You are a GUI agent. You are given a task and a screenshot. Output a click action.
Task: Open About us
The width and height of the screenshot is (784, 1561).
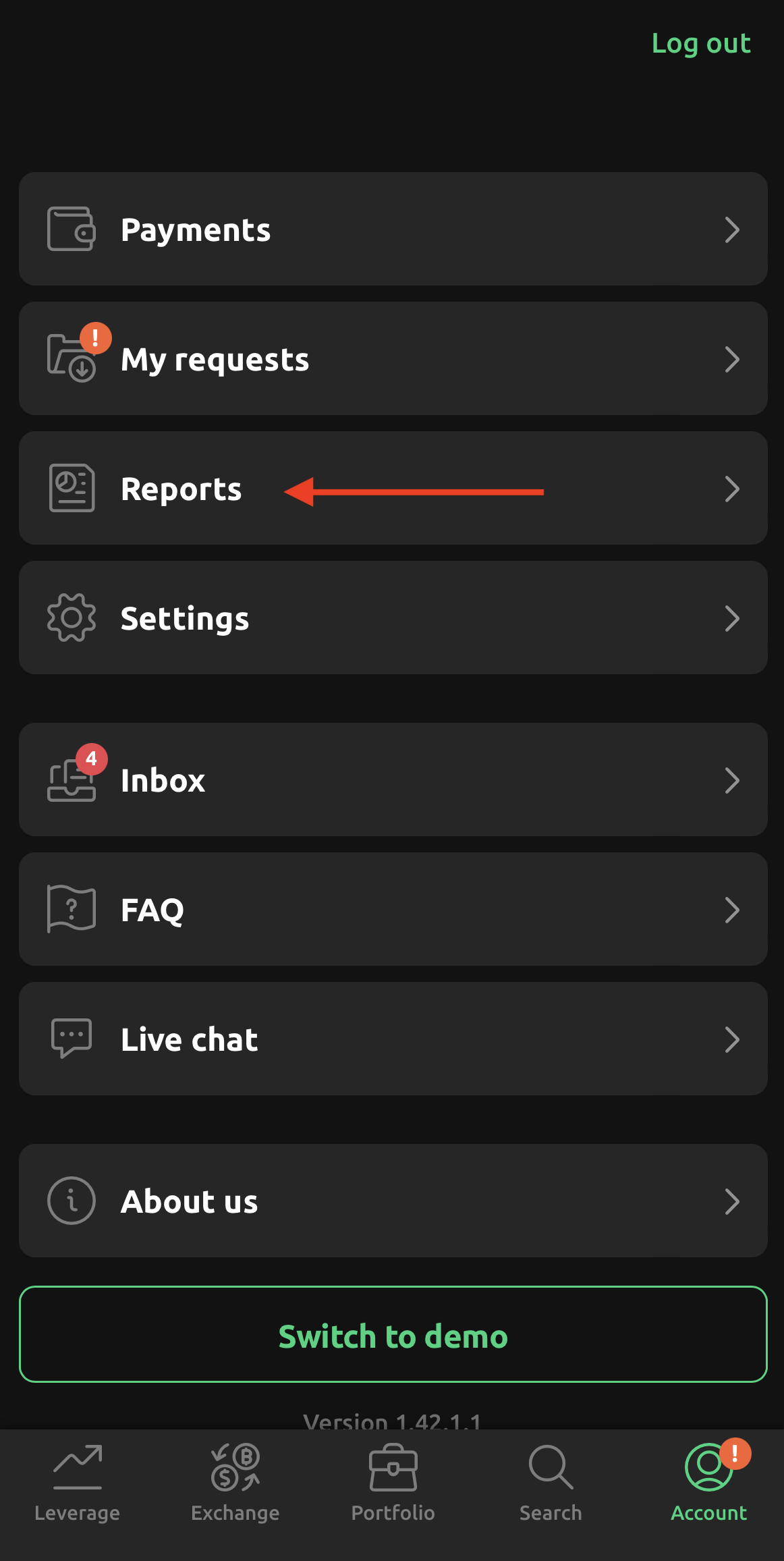point(393,1201)
